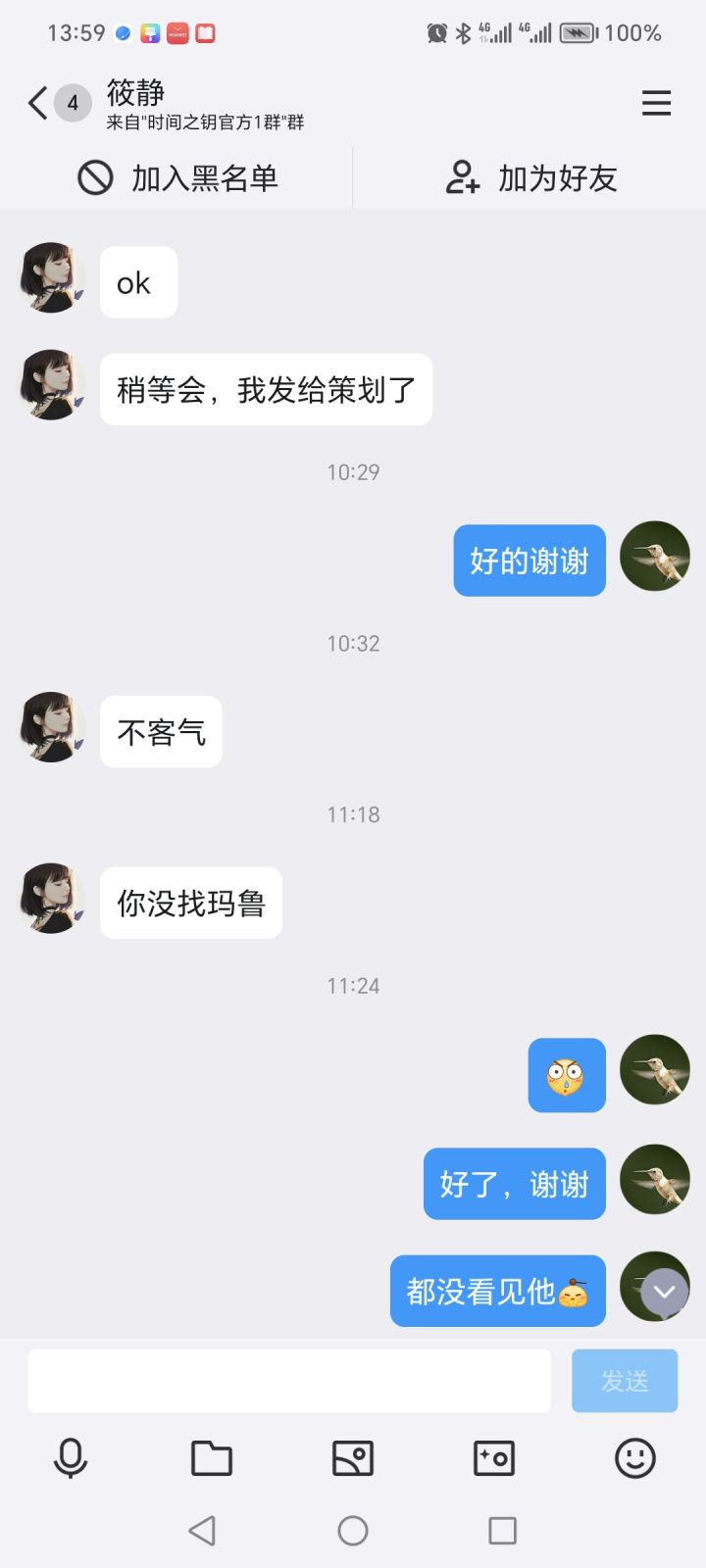Screen dimensions: 706x1568
Task: Tap the 发送 send button
Action: [x=624, y=1380]
